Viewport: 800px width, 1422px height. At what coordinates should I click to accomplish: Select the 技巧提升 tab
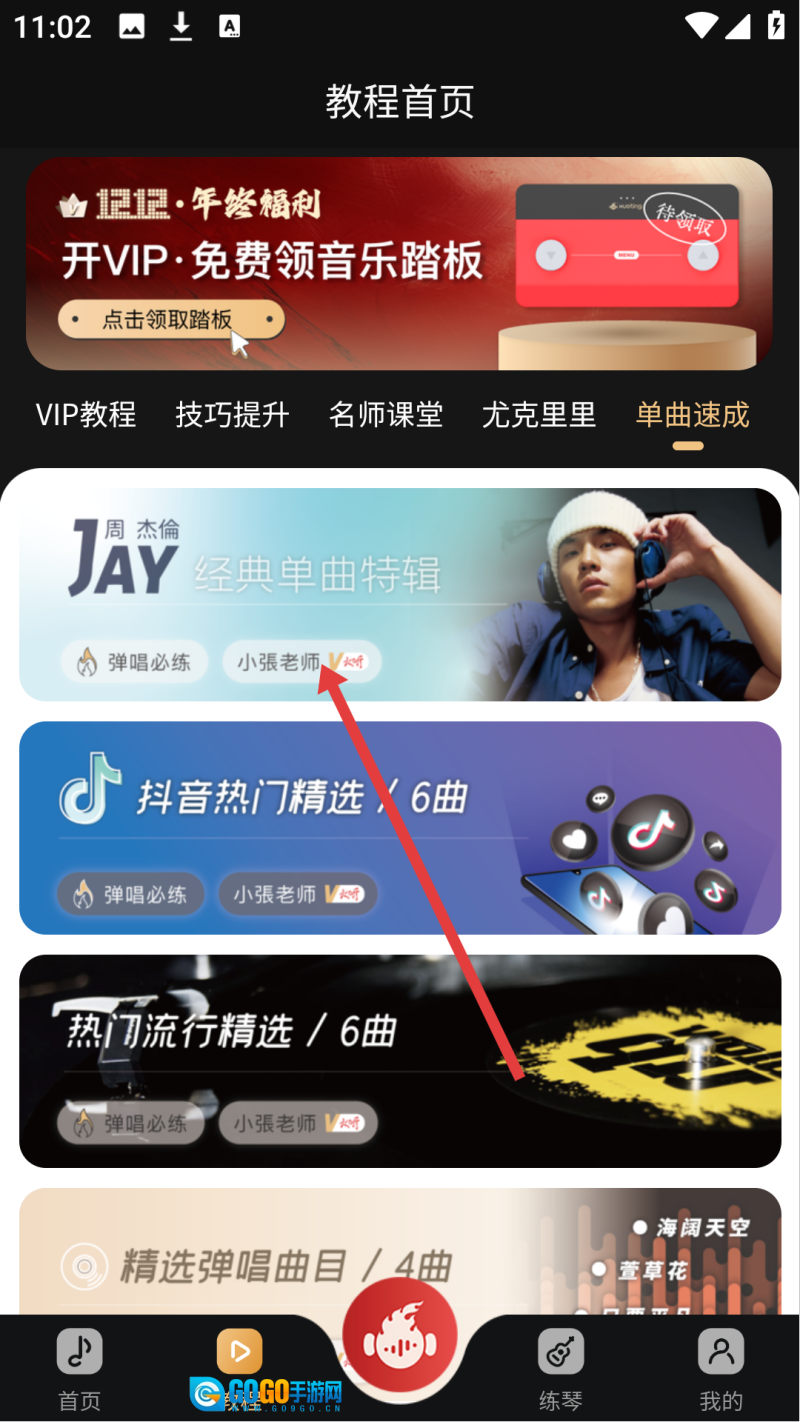(232, 414)
